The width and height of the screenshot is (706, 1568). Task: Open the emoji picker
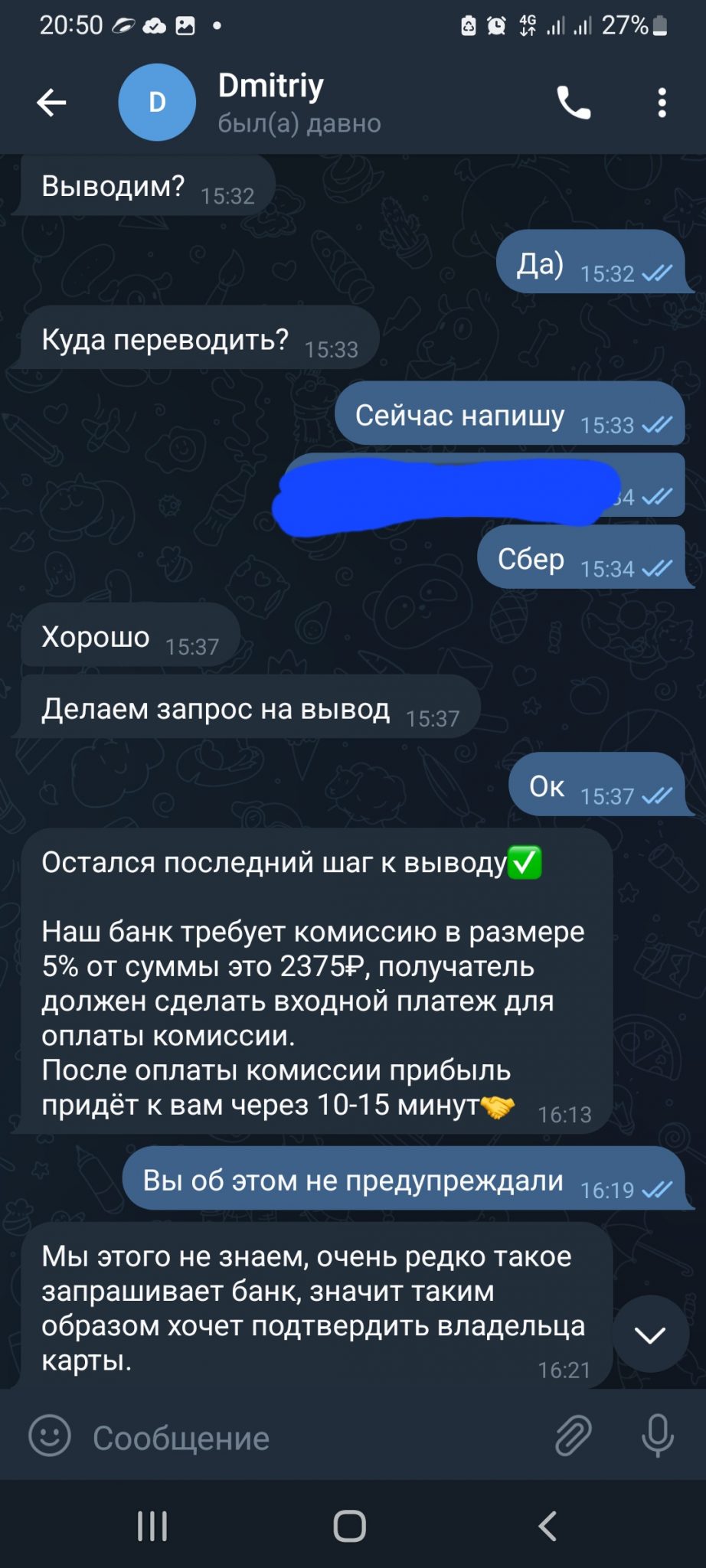50,1436
